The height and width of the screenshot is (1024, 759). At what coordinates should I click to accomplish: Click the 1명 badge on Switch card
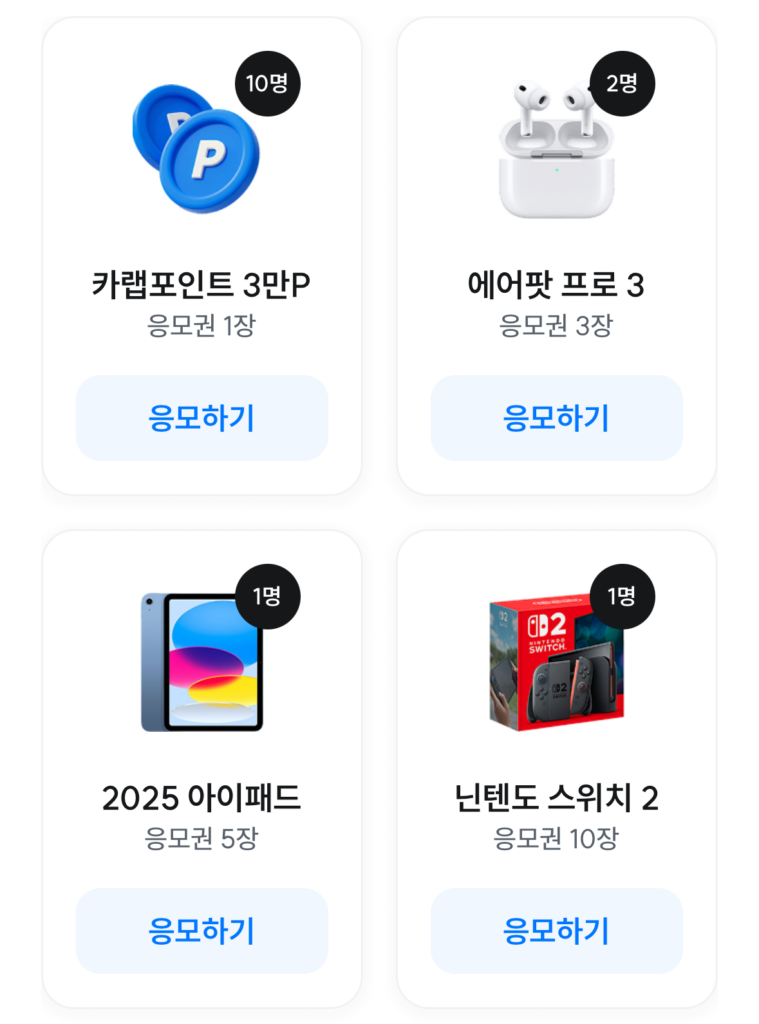tap(621, 597)
